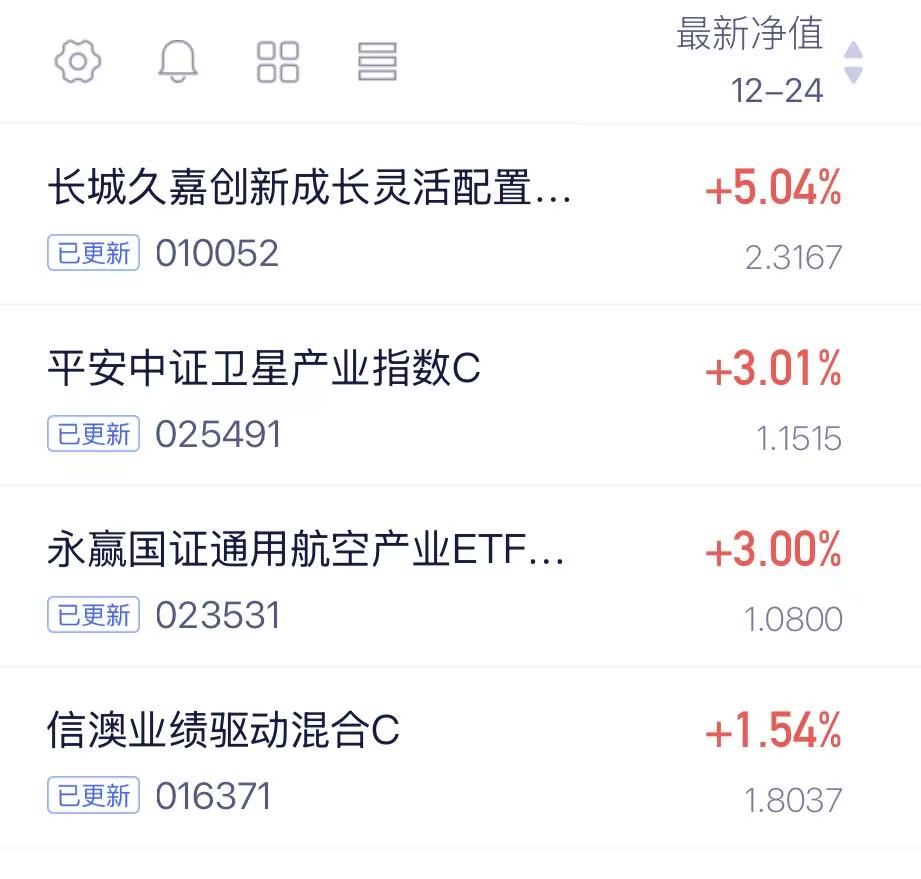Open fund 长城久嘉创新成长灵活配置

(460, 215)
